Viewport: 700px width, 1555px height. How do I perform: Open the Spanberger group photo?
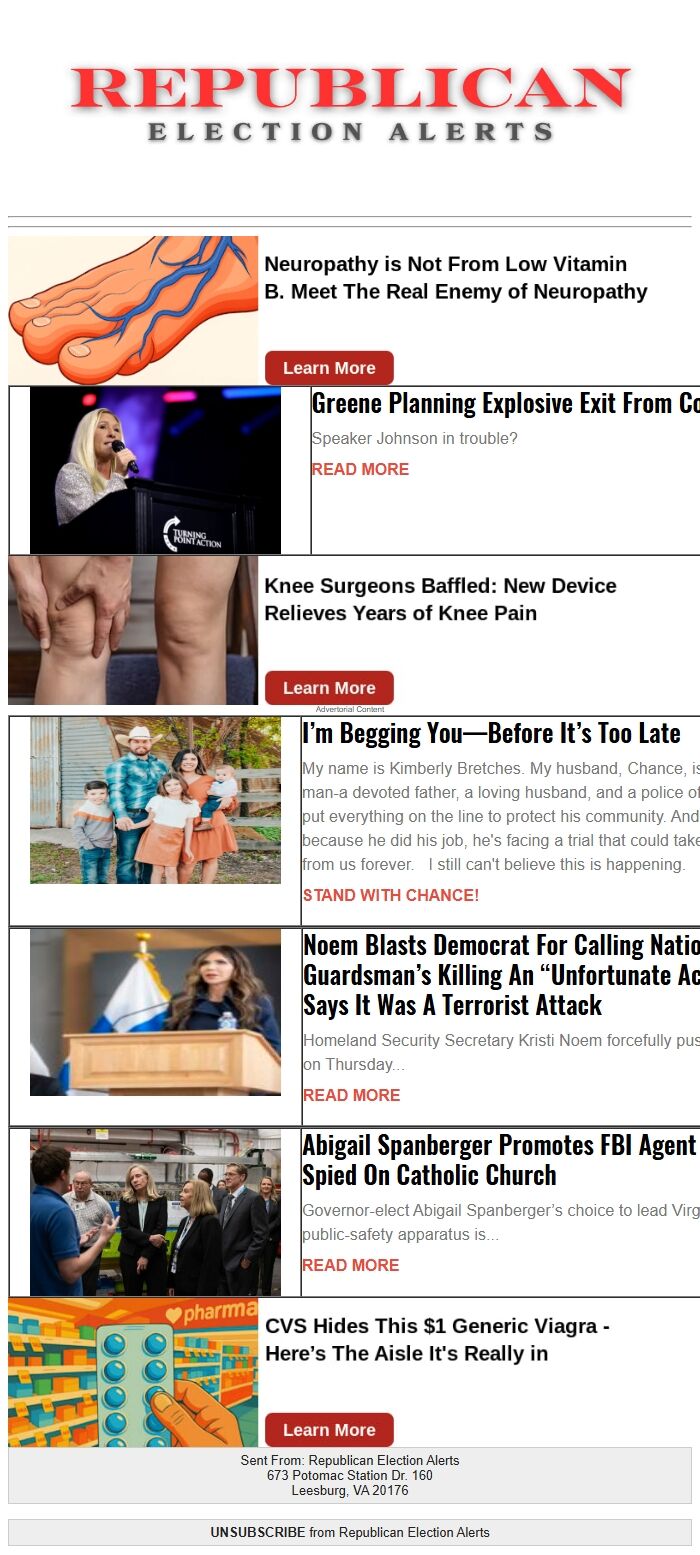155,1212
